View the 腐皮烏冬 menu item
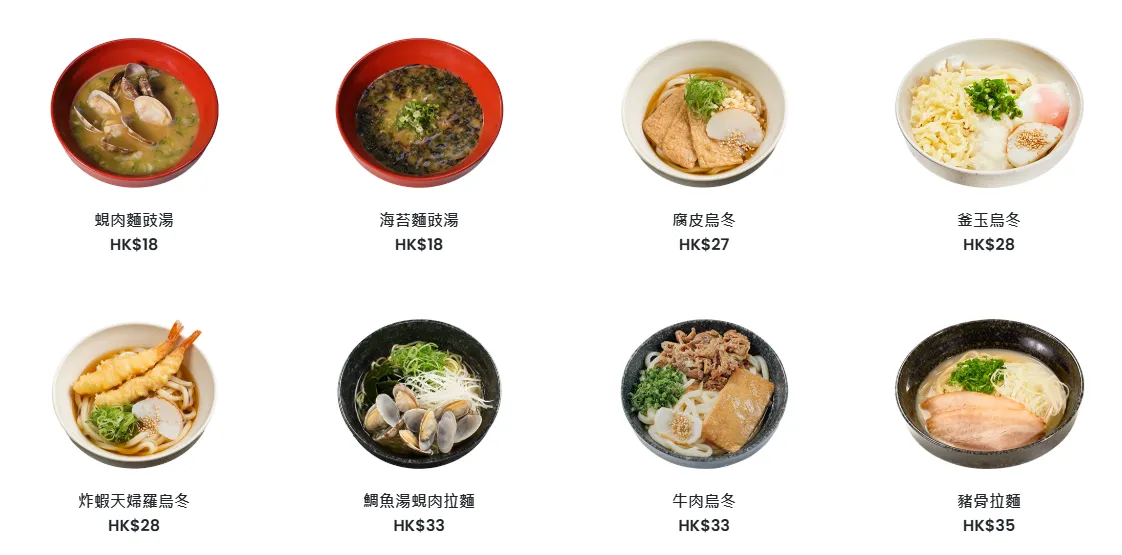This screenshot has height=555, width=1122. coord(703,113)
